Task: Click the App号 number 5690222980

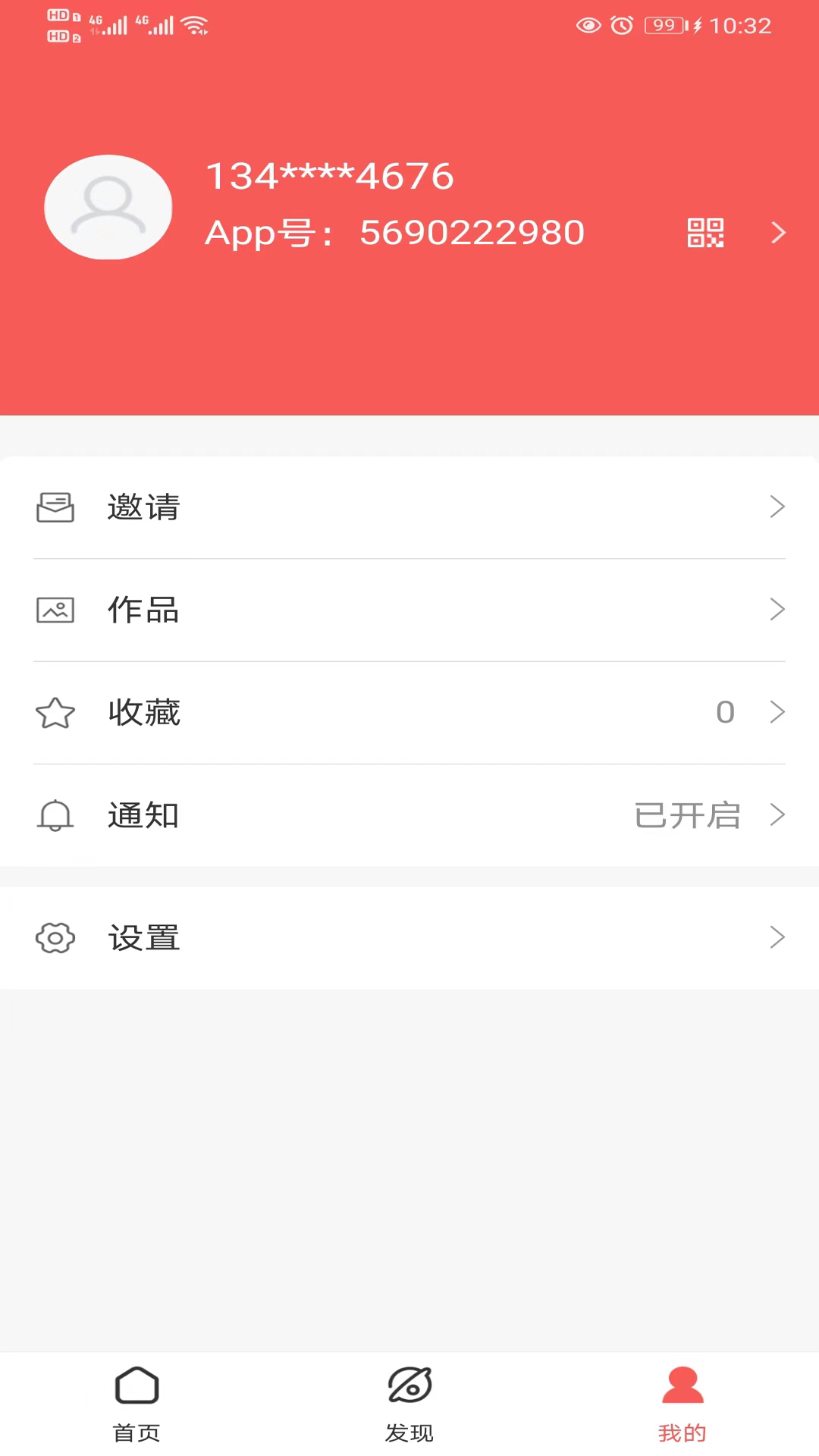Action: coord(471,233)
